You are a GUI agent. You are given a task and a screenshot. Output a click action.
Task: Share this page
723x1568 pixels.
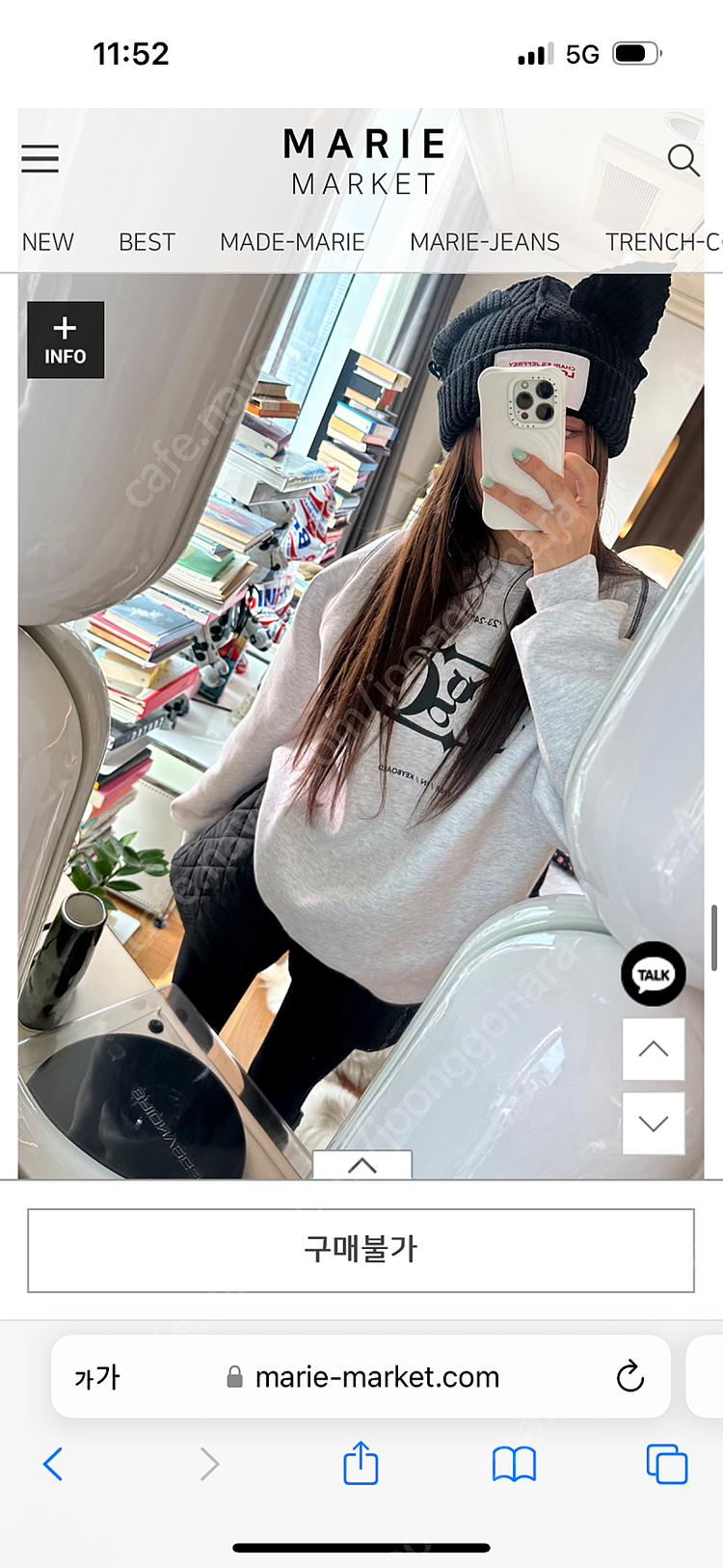point(361,1463)
